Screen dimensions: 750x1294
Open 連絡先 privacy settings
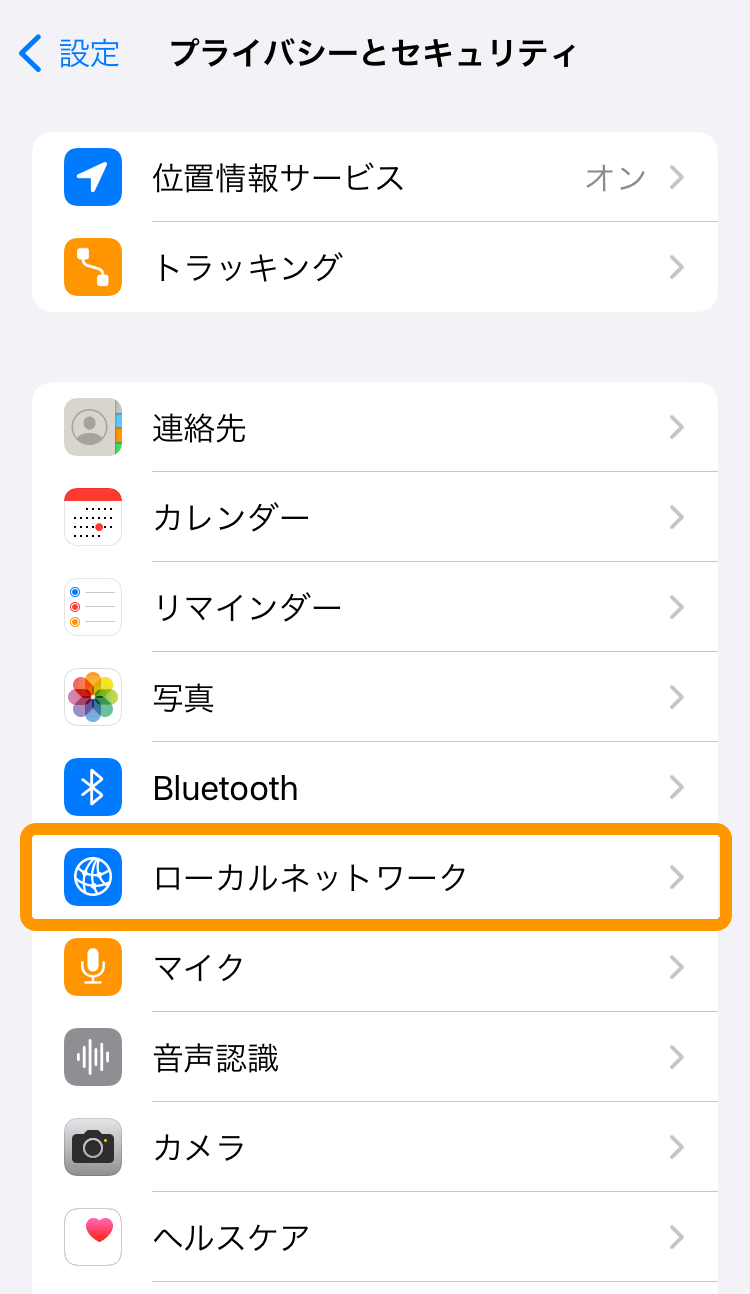[375, 427]
